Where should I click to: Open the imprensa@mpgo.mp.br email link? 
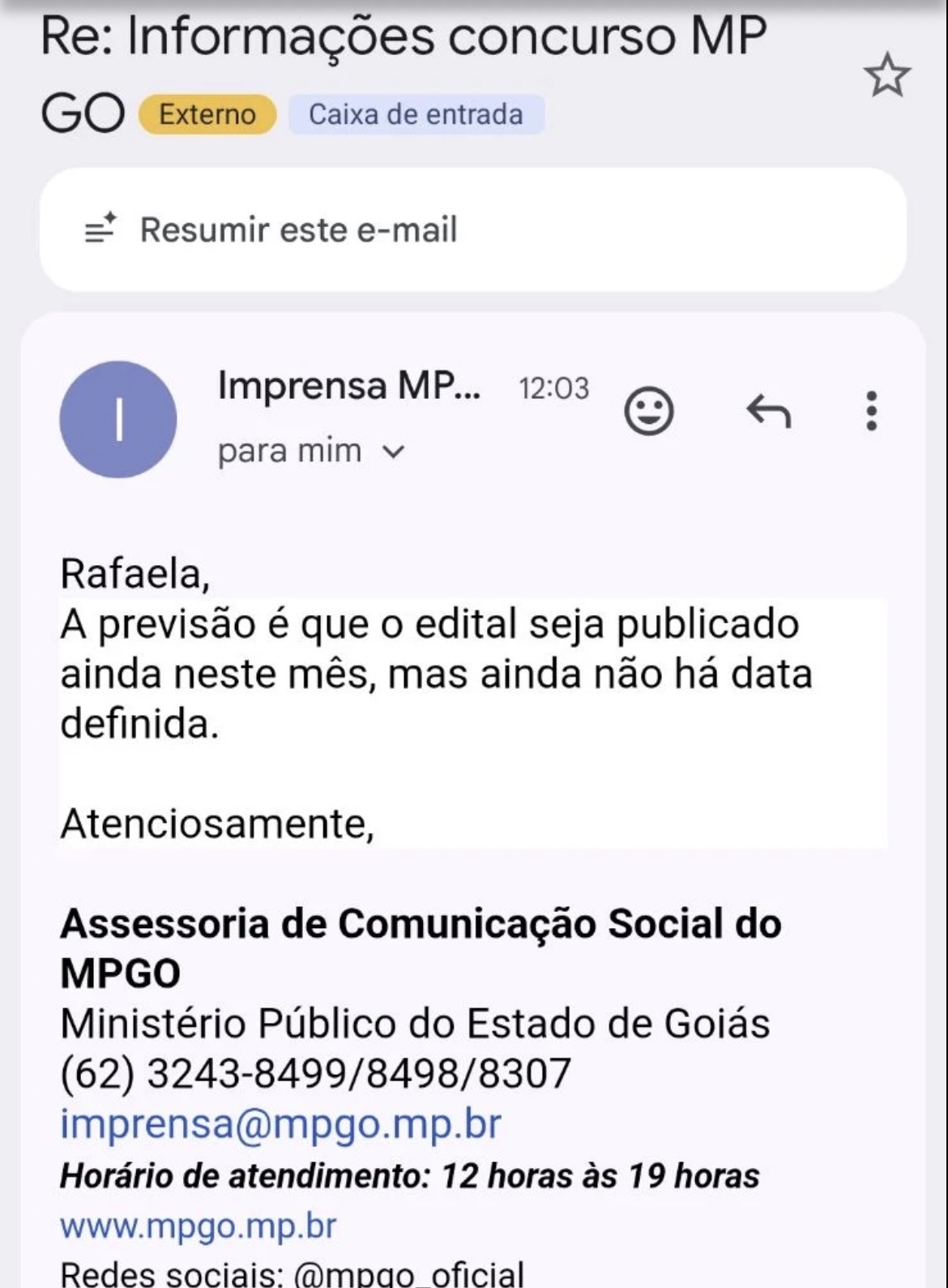click(x=280, y=1124)
